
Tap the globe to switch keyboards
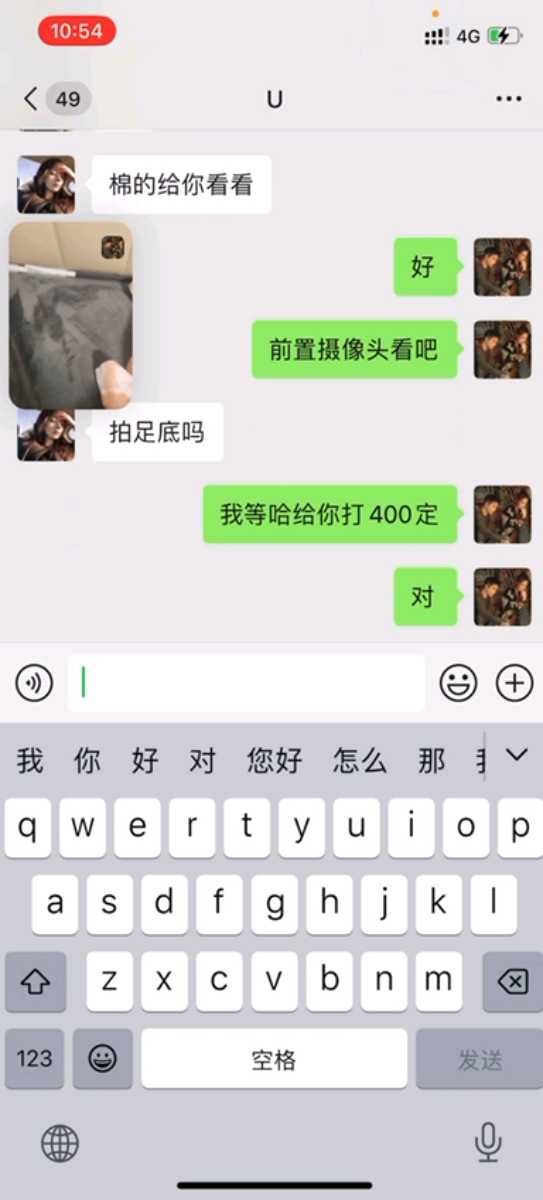pos(60,1141)
